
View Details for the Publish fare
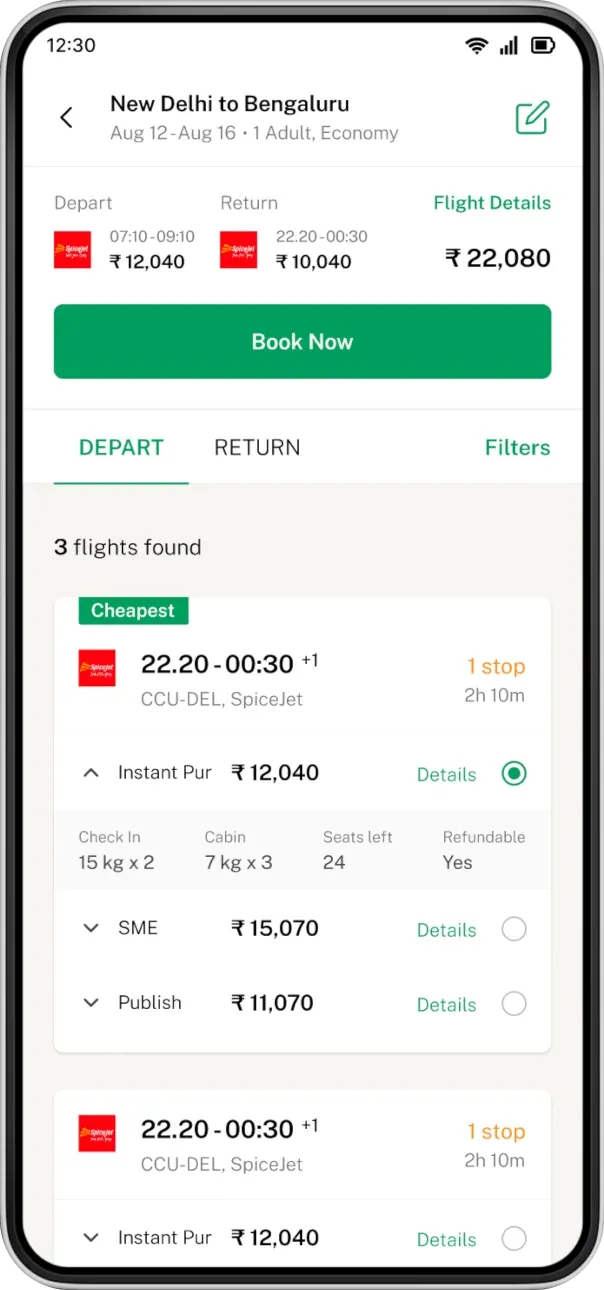pos(446,1005)
